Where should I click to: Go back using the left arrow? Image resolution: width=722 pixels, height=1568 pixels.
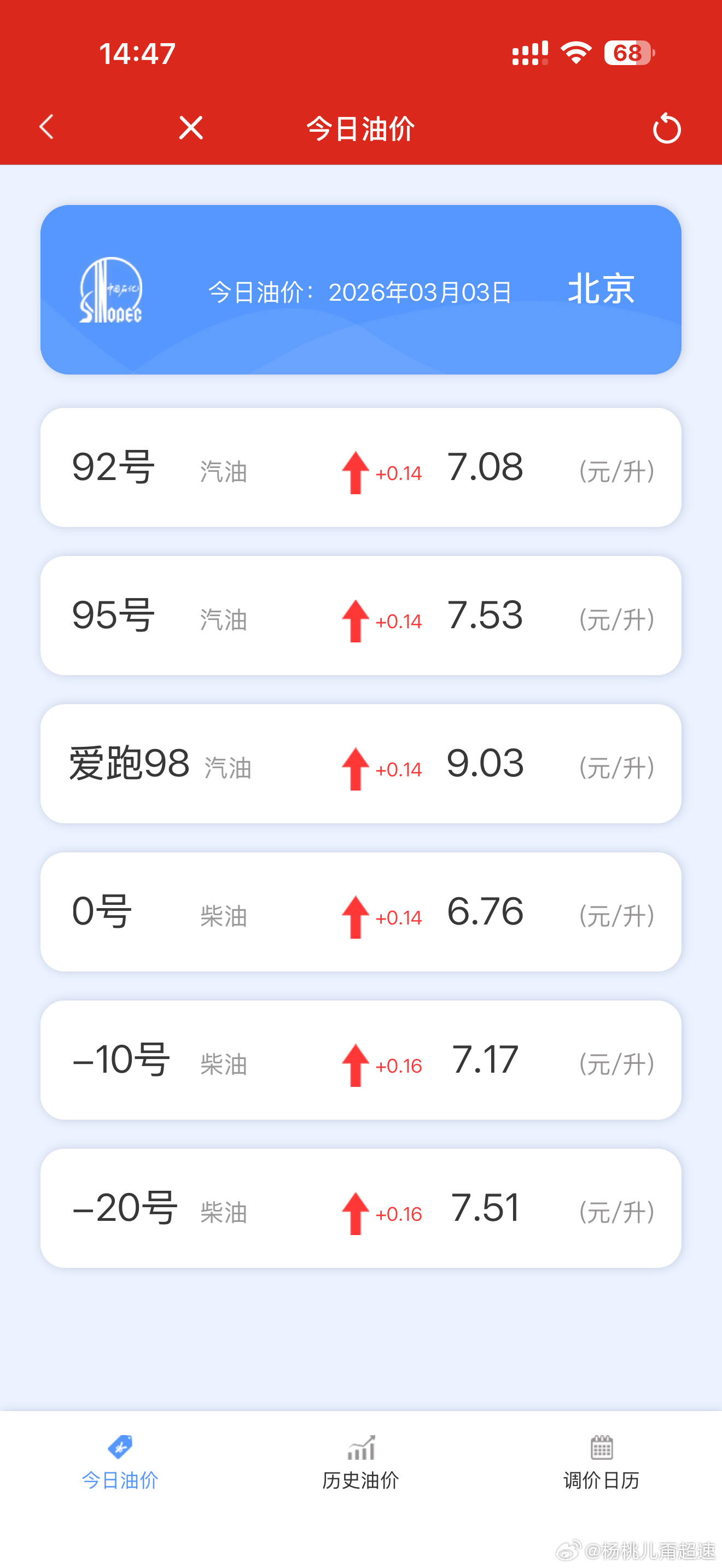[47, 127]
